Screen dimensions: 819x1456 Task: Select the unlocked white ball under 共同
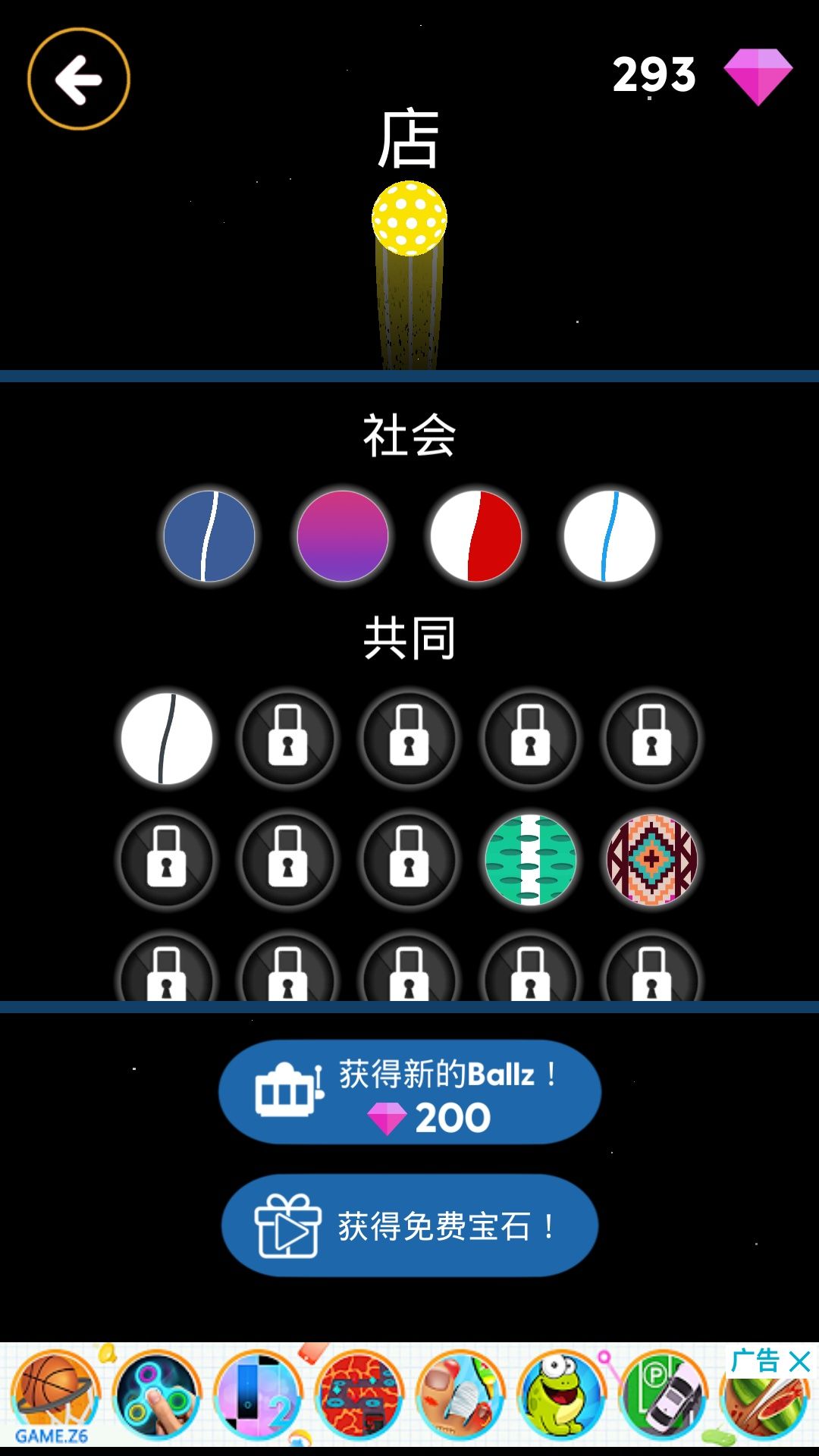pyautogui.click(x=166, y=739)
